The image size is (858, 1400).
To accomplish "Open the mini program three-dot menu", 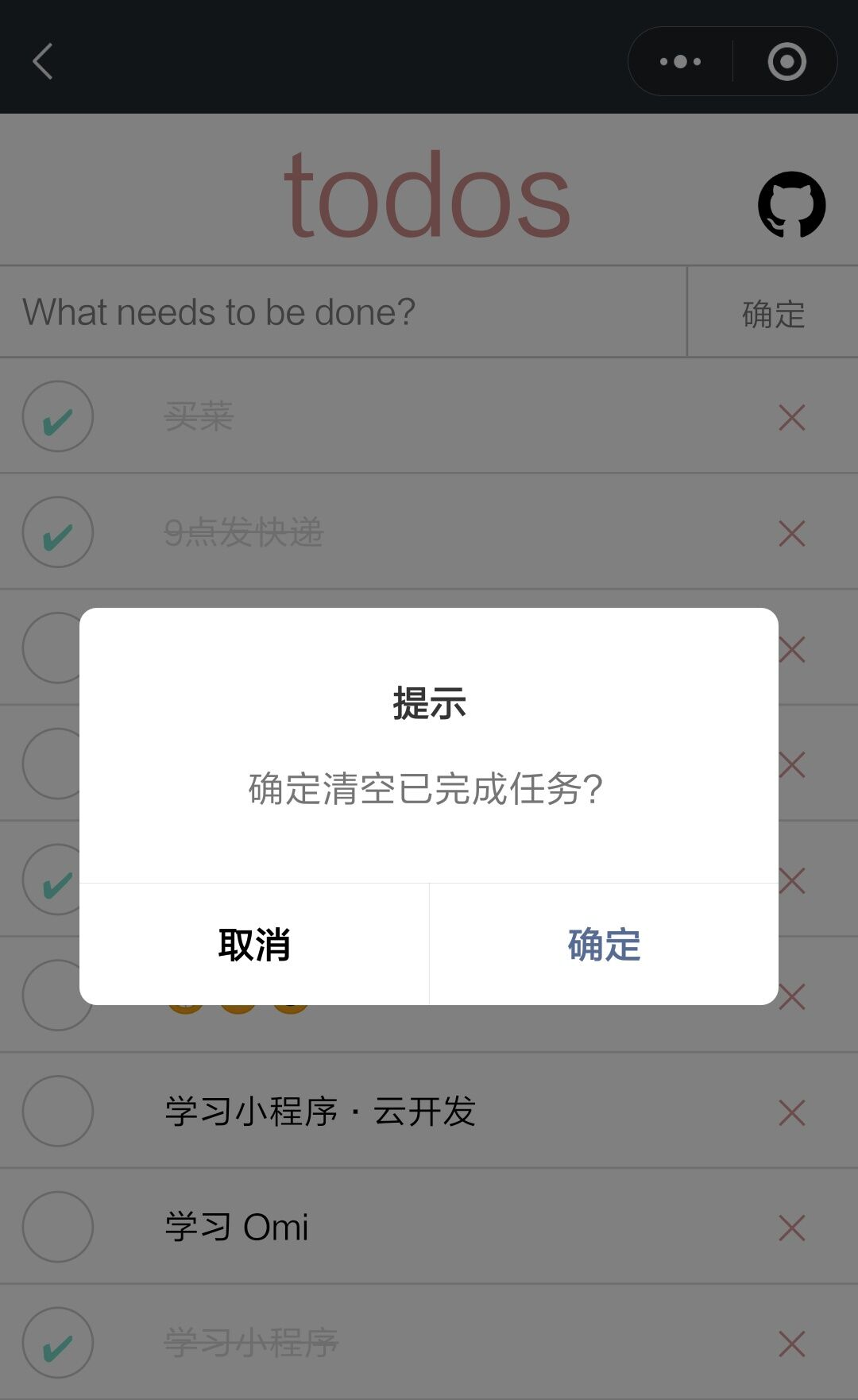I will tap(680, 62).
